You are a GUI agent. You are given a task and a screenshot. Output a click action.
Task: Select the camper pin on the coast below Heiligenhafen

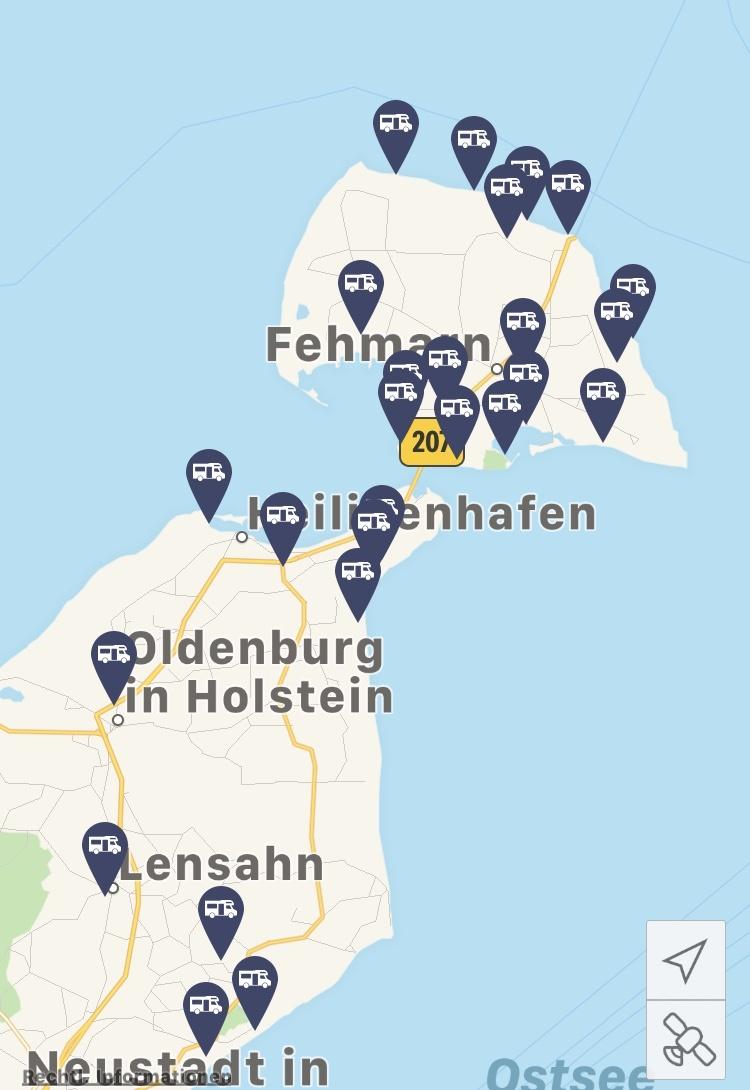tap(358, 573)
